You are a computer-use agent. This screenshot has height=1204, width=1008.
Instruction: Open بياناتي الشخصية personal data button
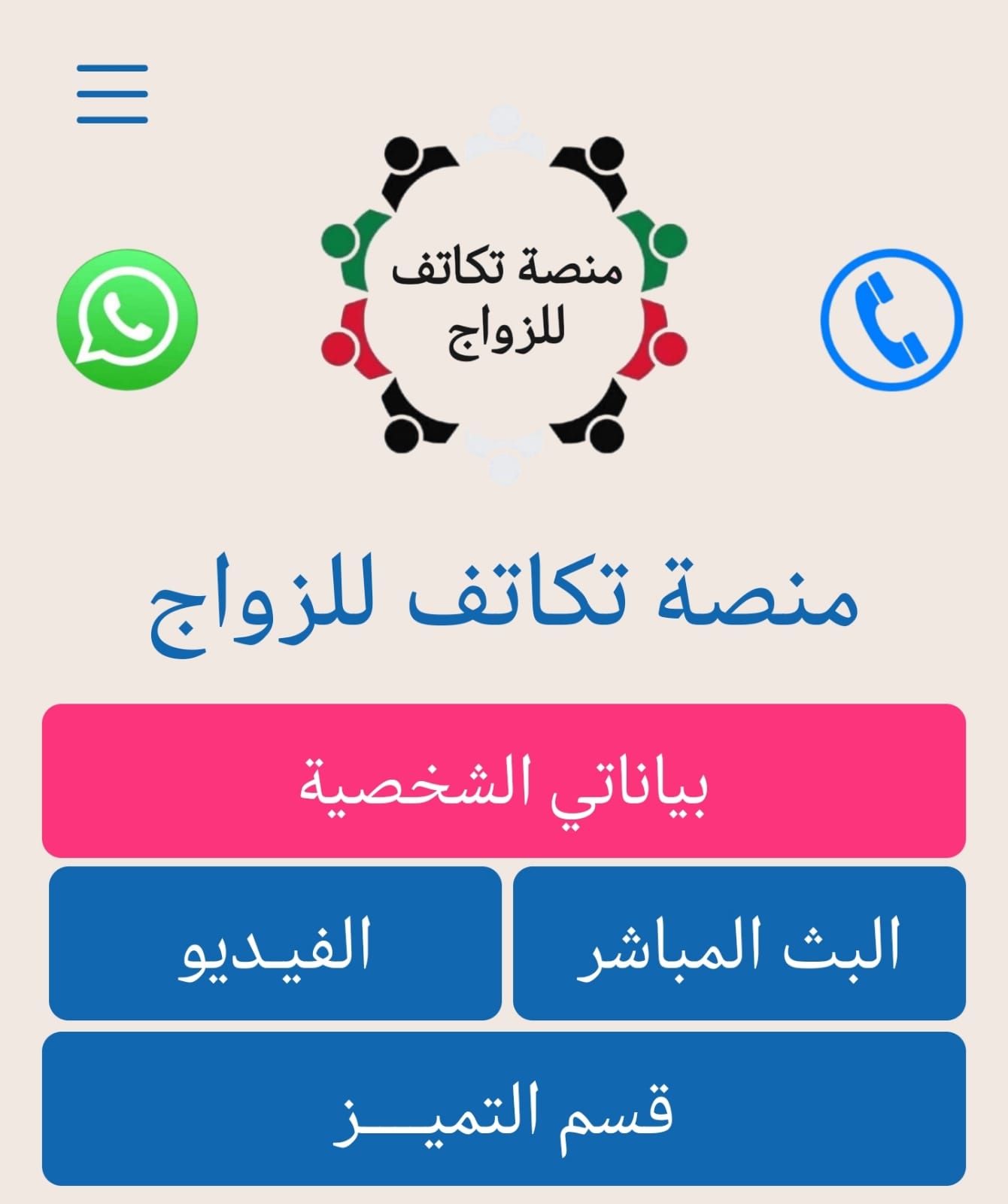pos(503,781)
